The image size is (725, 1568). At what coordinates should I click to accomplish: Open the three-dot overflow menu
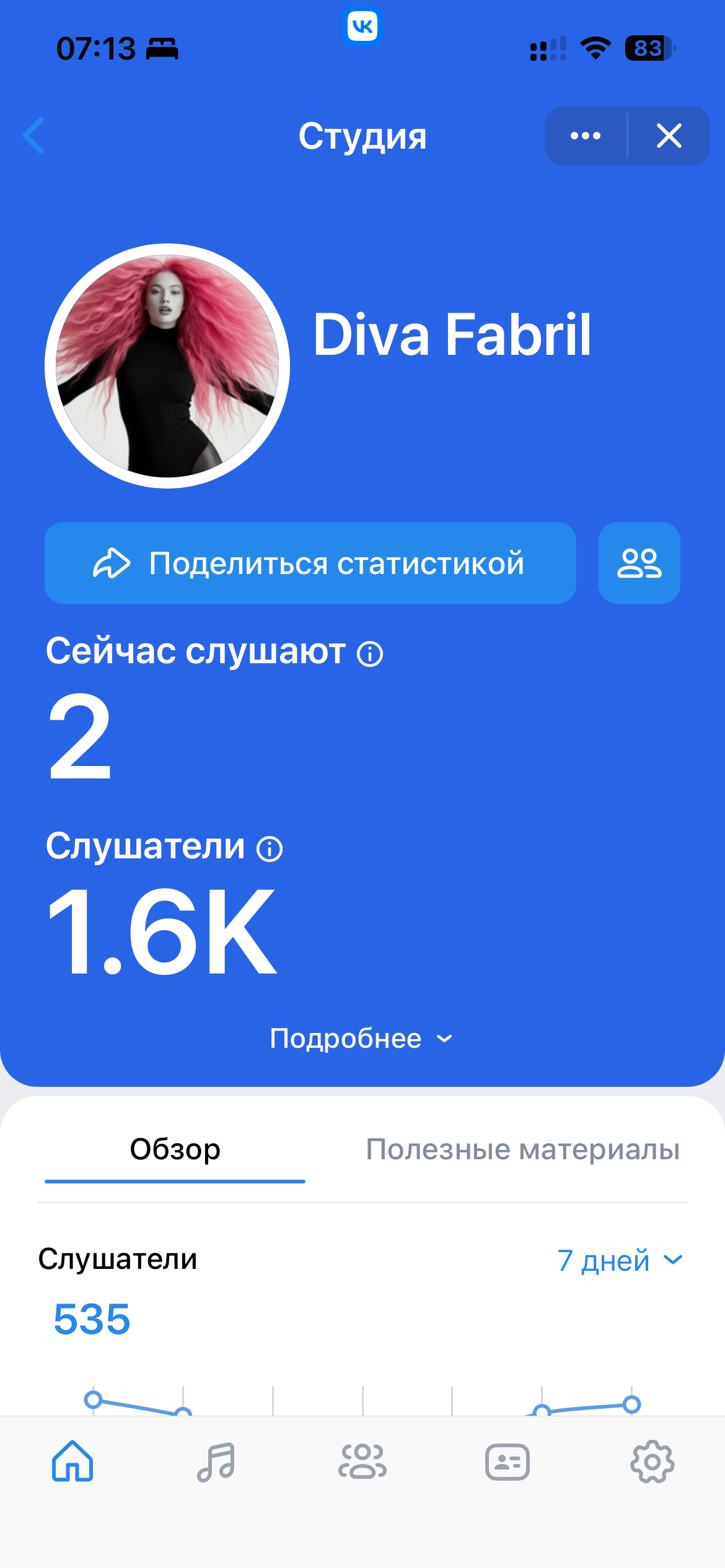(586, 136)
